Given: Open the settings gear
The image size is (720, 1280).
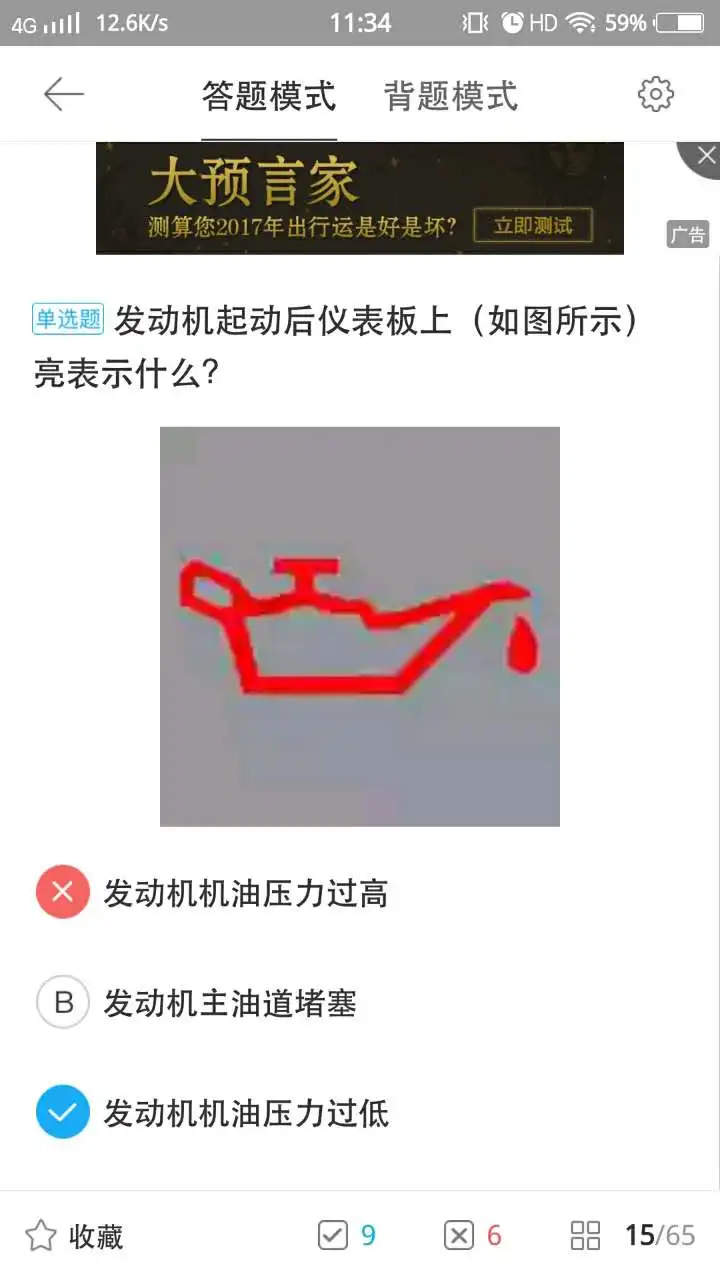Looking at the screenshot, I should tap(656, 95).
